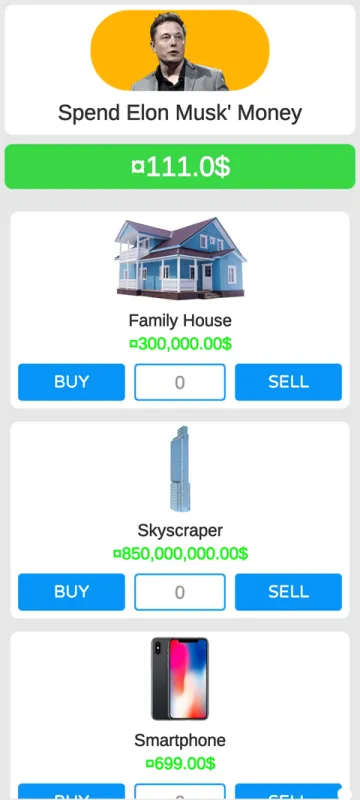Buy a Family House
The height and width of the screenshot is (800, 360).
[x=71, y=382]
